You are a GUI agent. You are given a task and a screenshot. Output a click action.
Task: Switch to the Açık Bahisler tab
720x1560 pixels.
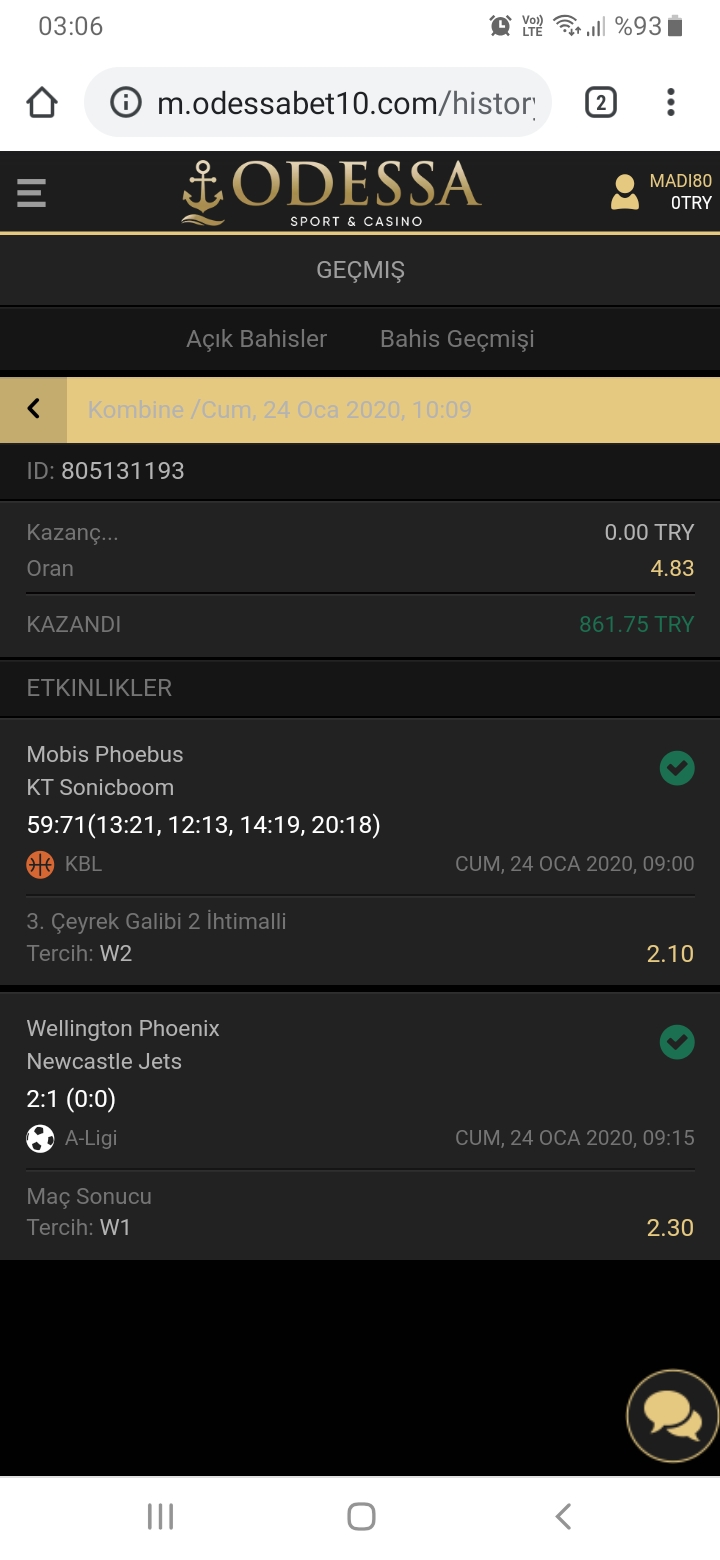257,339
